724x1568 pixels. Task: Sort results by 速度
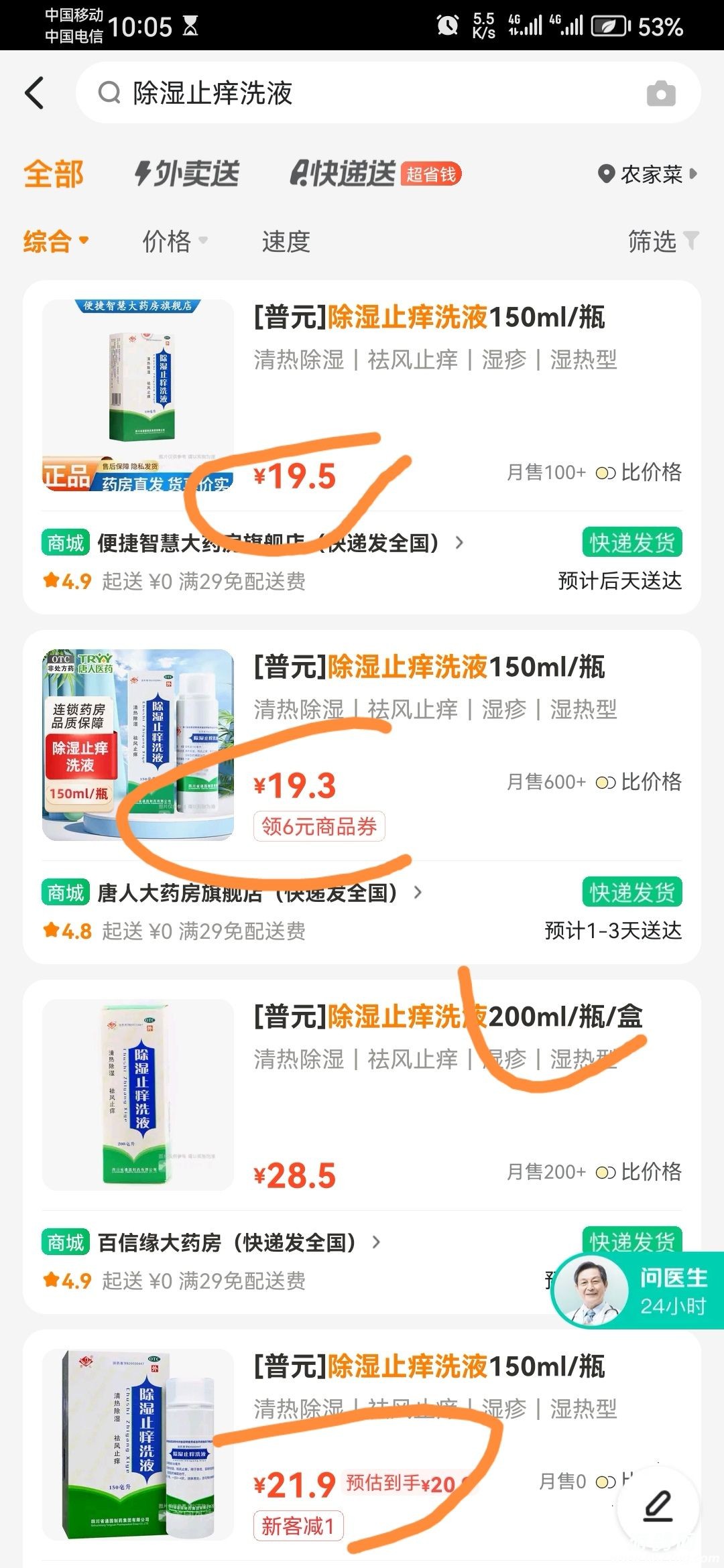coord(286,241)
